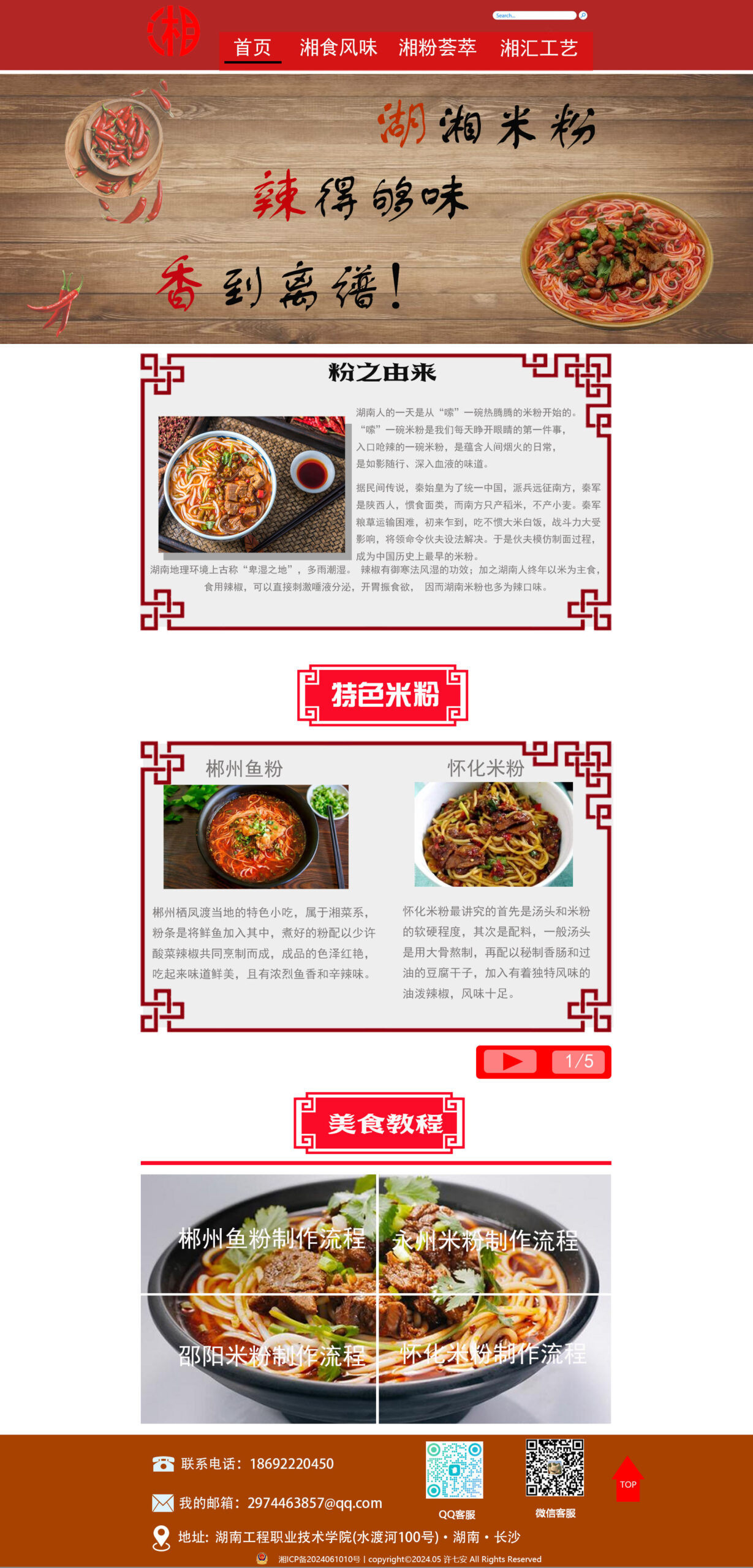Jump back to top with TOP arrow

[627, 1479]
